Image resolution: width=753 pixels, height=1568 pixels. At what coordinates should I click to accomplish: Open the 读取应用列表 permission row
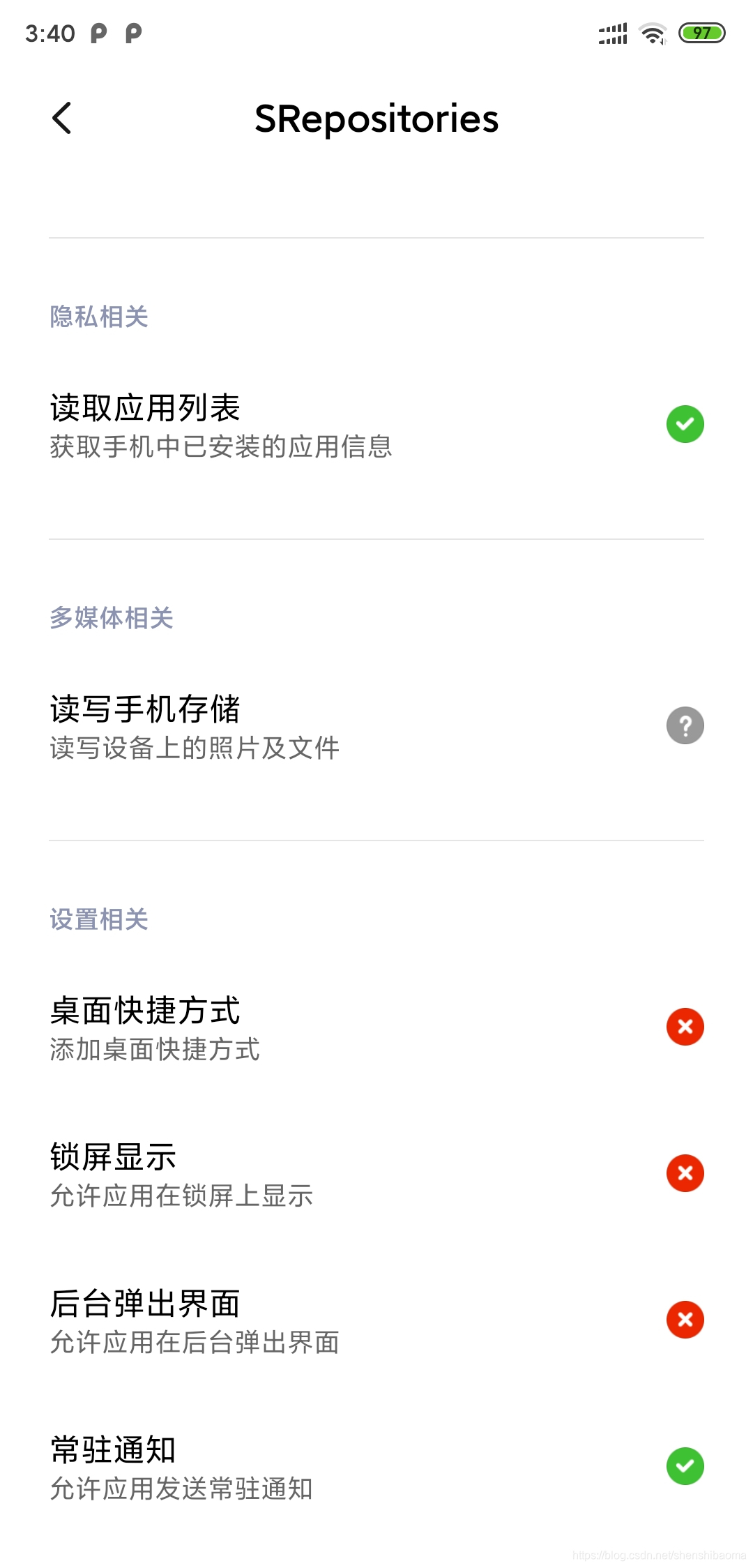(376, 425)
